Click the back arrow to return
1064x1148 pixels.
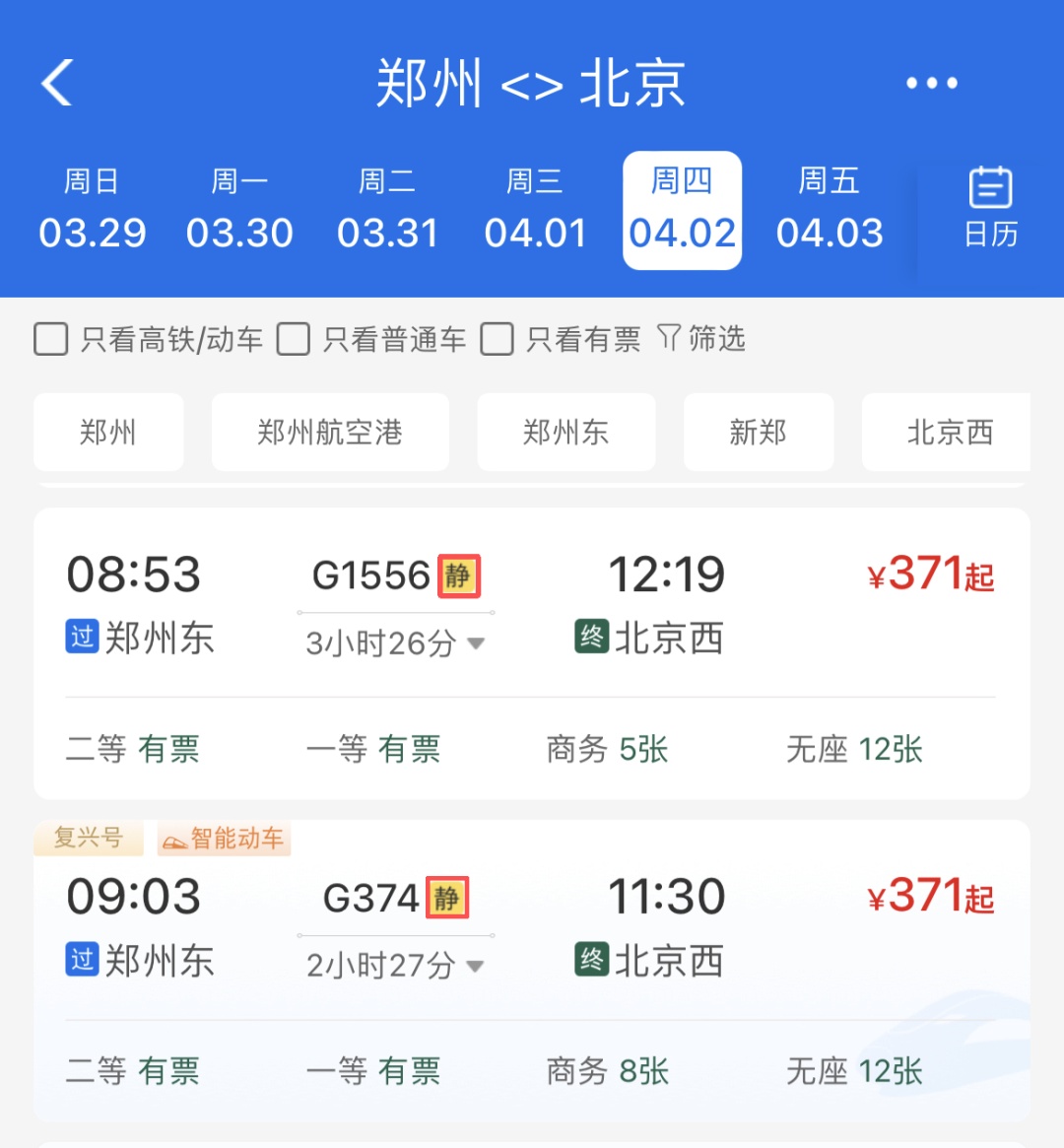pyautogui.click(x=56, y=83)
